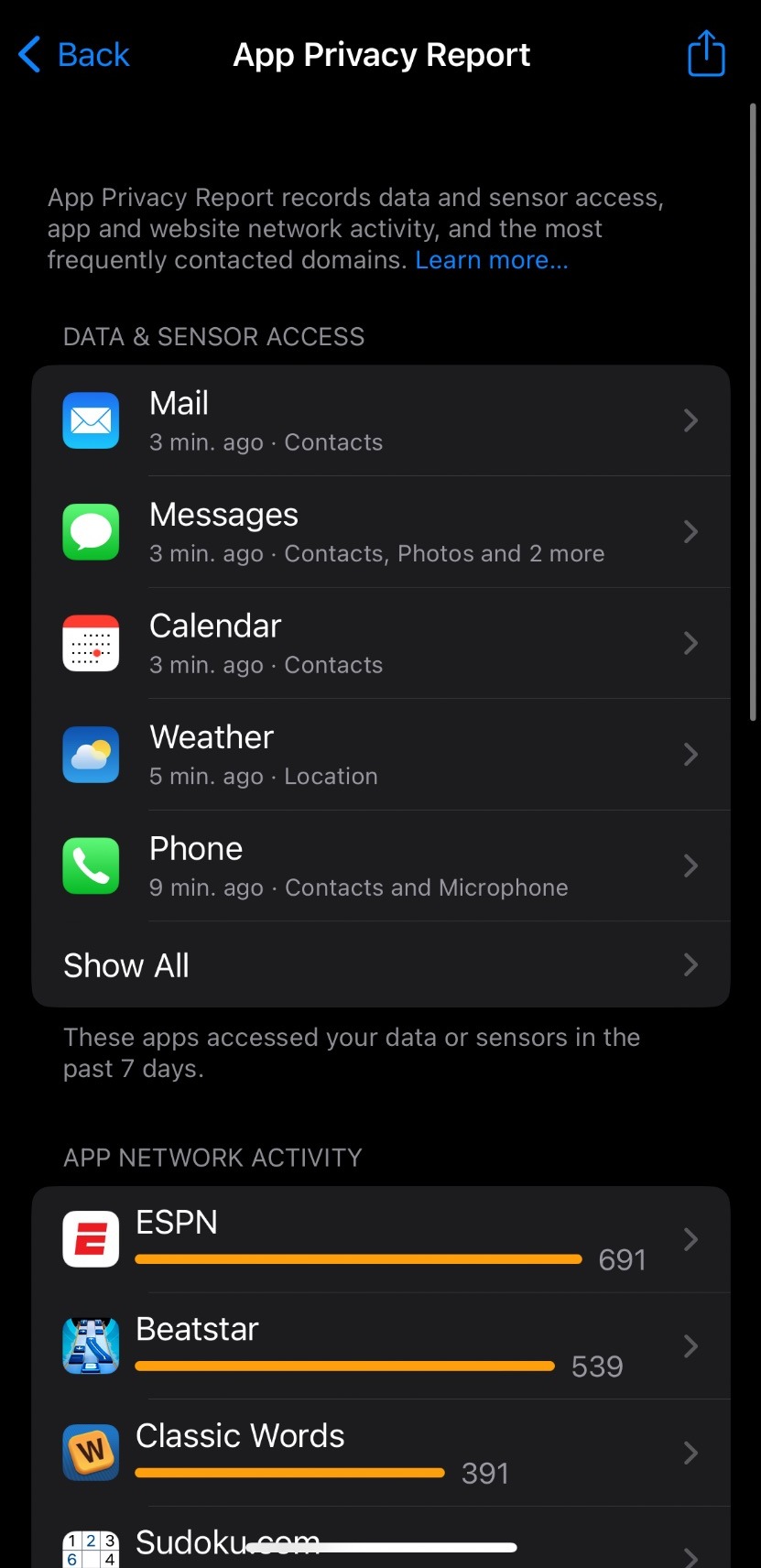The width and height of the screenshot is (761, 1568).
Task: Open Phone contacts and microphone access
Action: pyautogui.click(x=380, y=866)
